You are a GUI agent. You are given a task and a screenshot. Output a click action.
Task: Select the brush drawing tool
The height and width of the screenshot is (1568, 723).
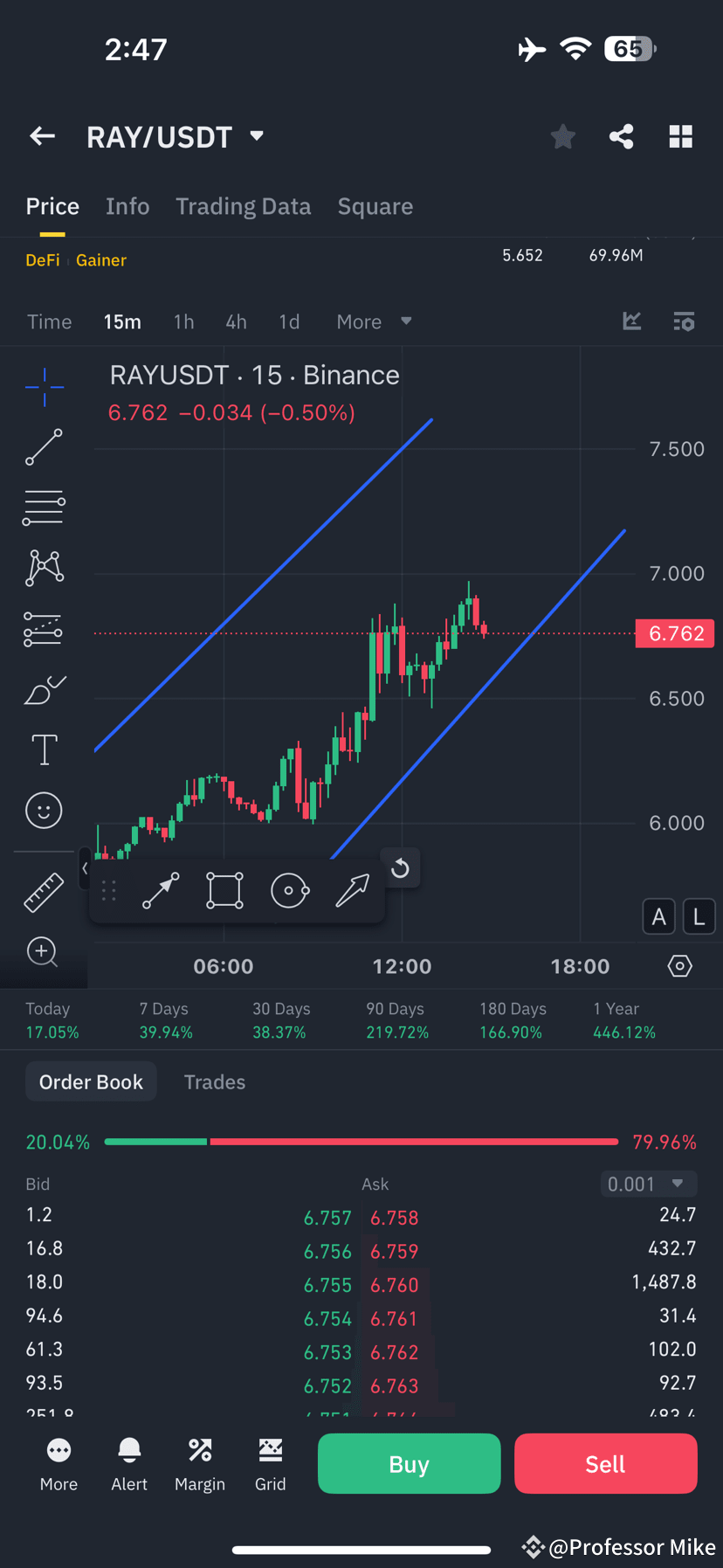(44, 689)
